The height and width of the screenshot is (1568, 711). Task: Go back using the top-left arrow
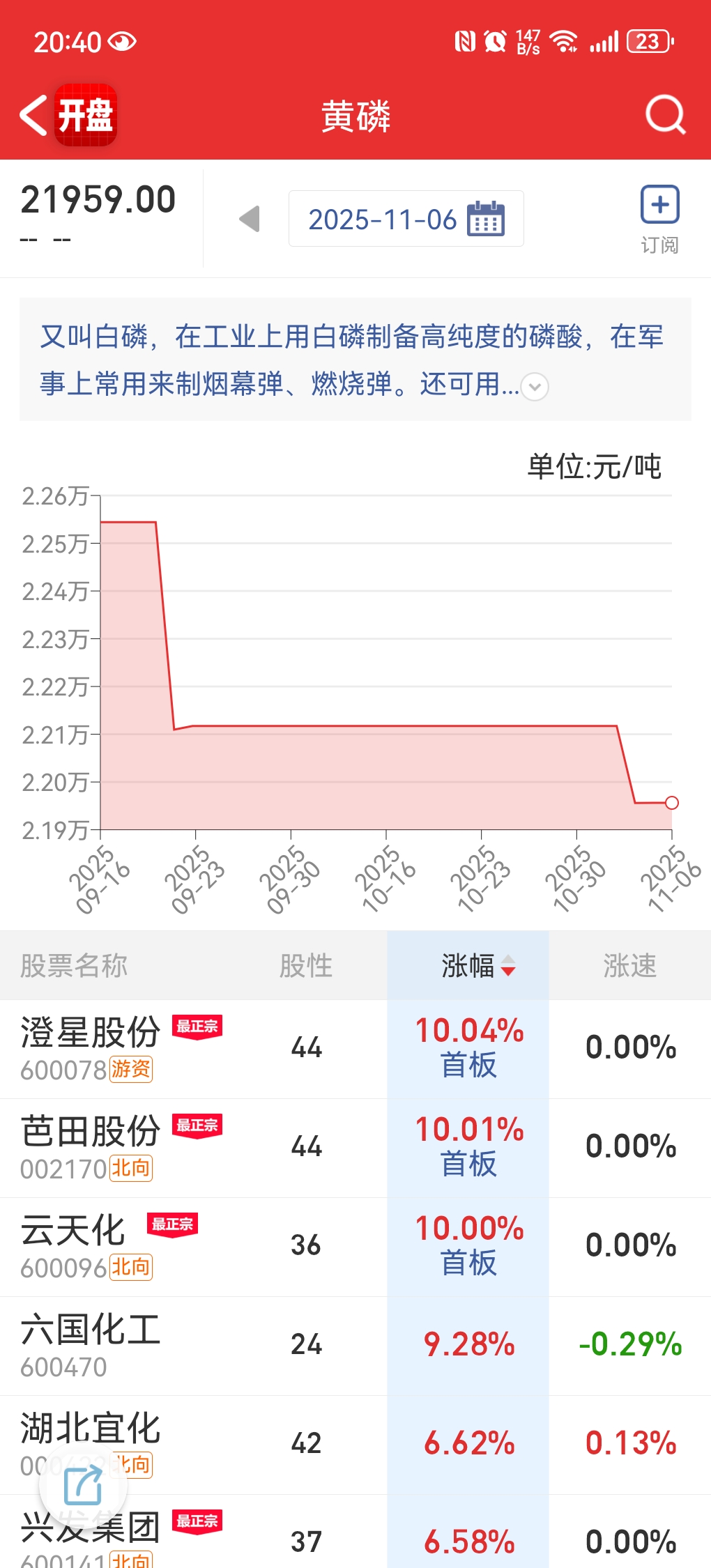(33, 115)
